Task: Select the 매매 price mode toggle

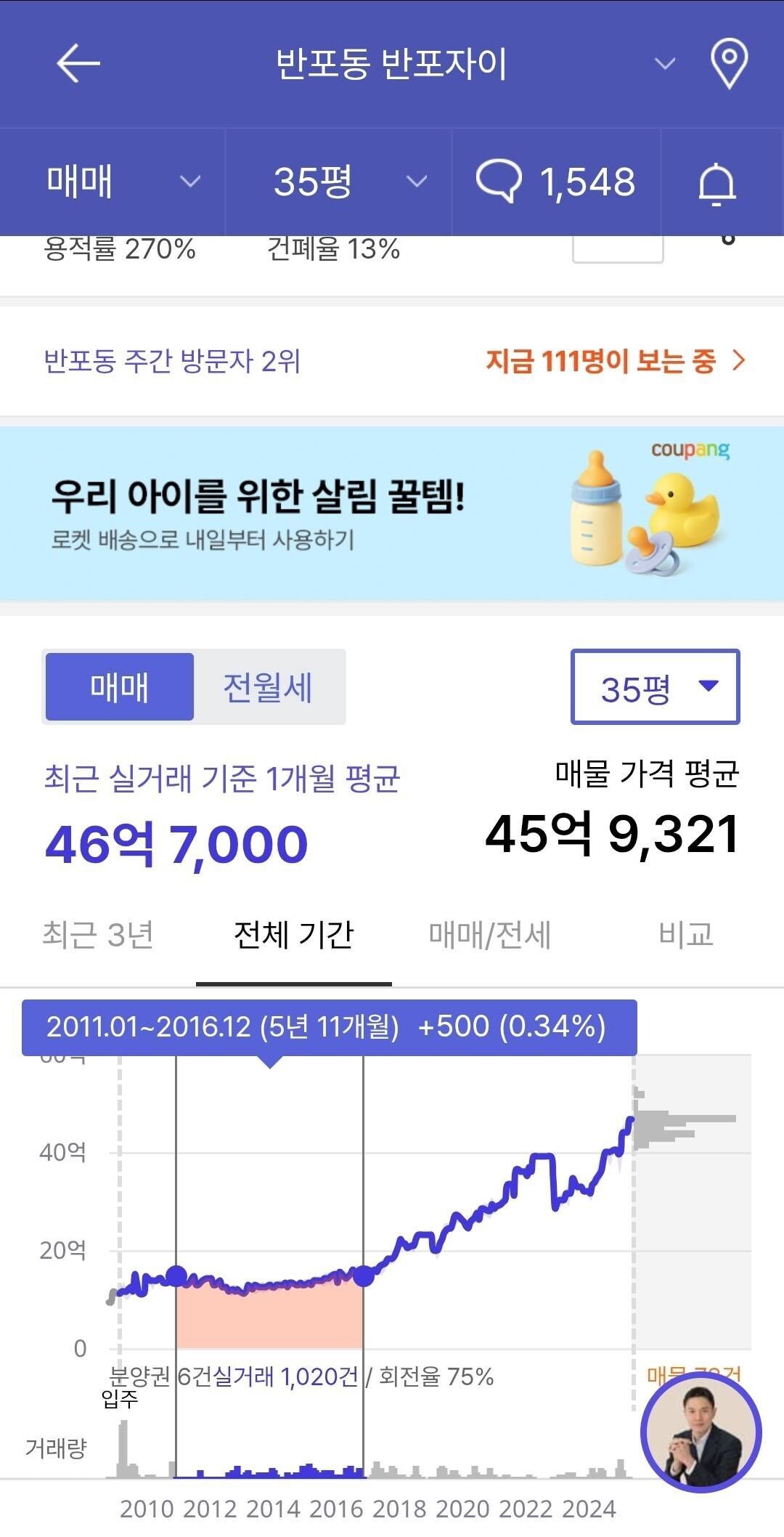Action: [119, 686]
